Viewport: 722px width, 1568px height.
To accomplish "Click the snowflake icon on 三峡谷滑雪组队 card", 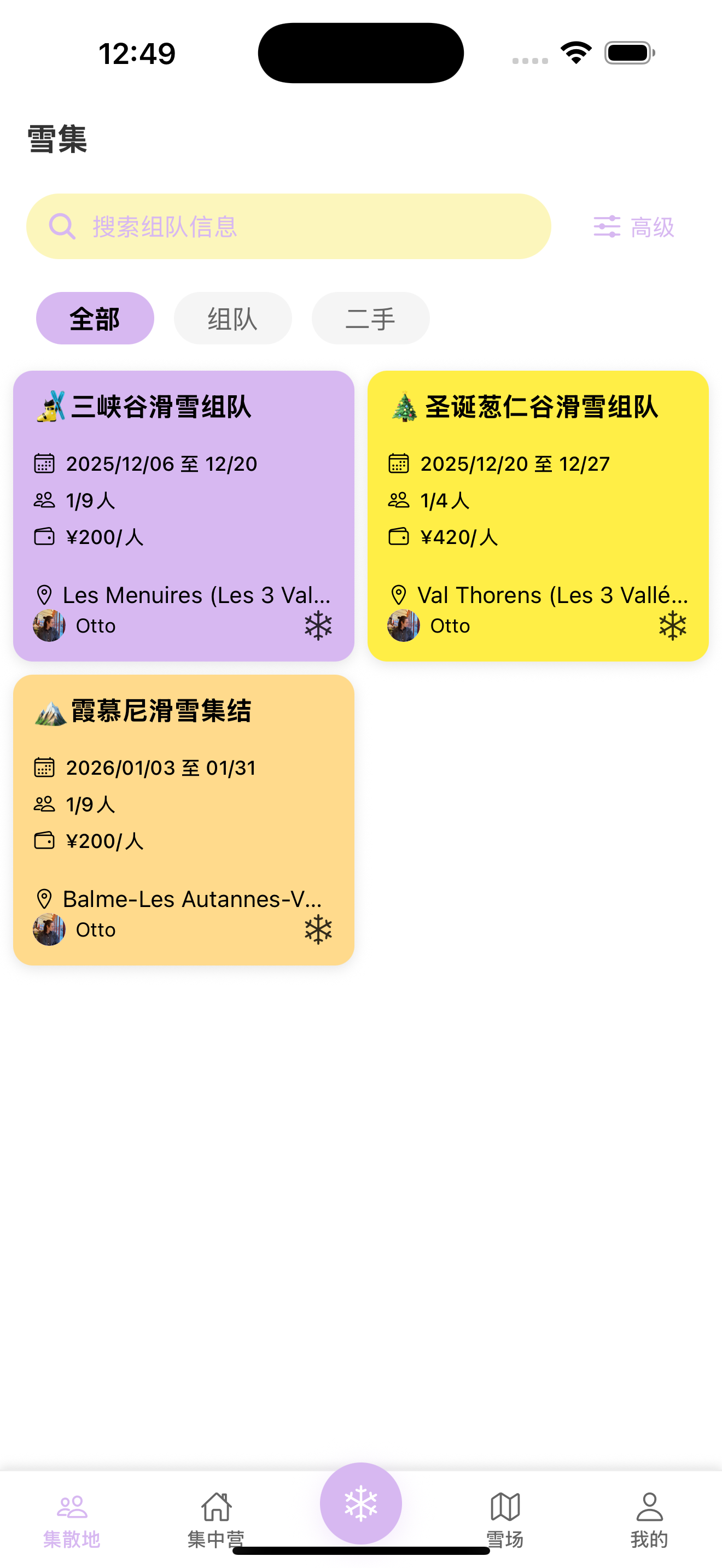I will point(318,624).
